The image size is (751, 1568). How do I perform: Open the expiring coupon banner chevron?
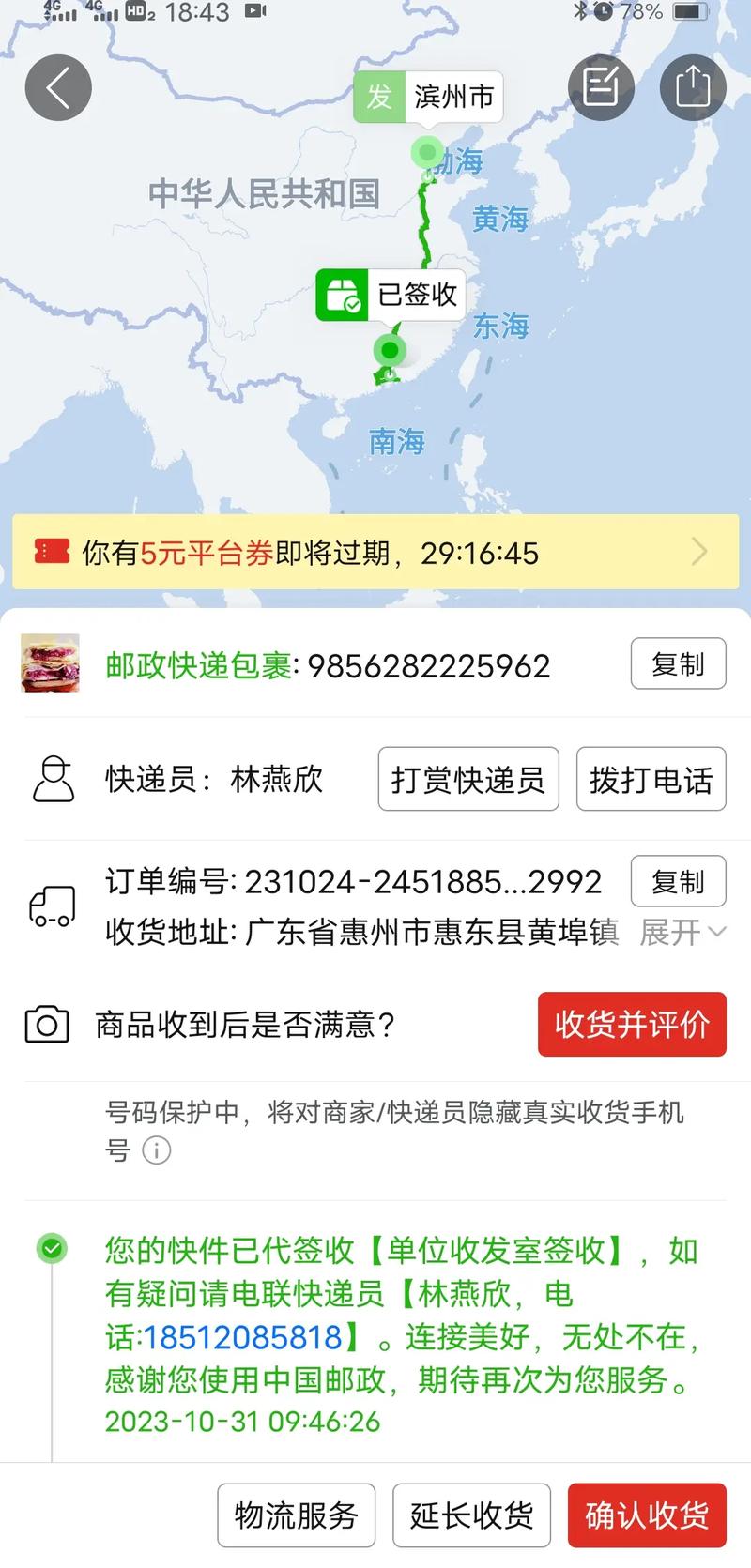pyautogui.click(x=698, y=553)
